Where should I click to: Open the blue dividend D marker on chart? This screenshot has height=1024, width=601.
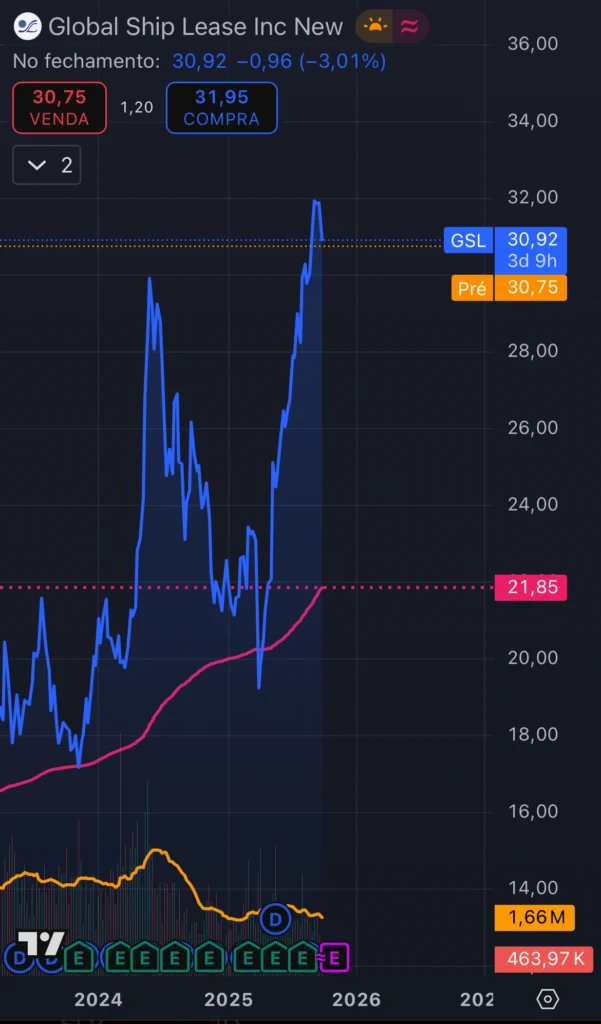coord(276,918)
